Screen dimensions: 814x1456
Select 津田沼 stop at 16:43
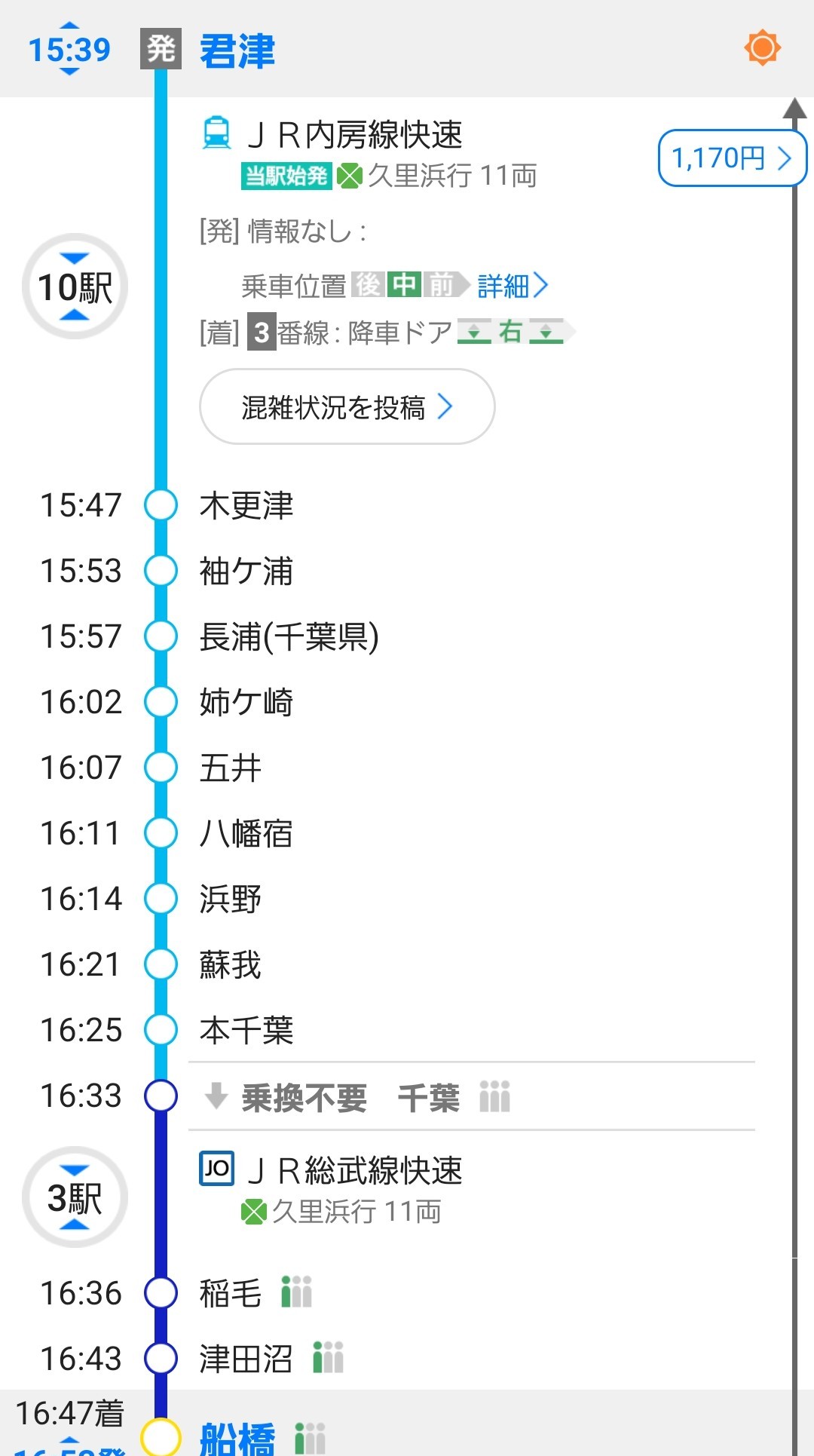[x=246, y=1359]
